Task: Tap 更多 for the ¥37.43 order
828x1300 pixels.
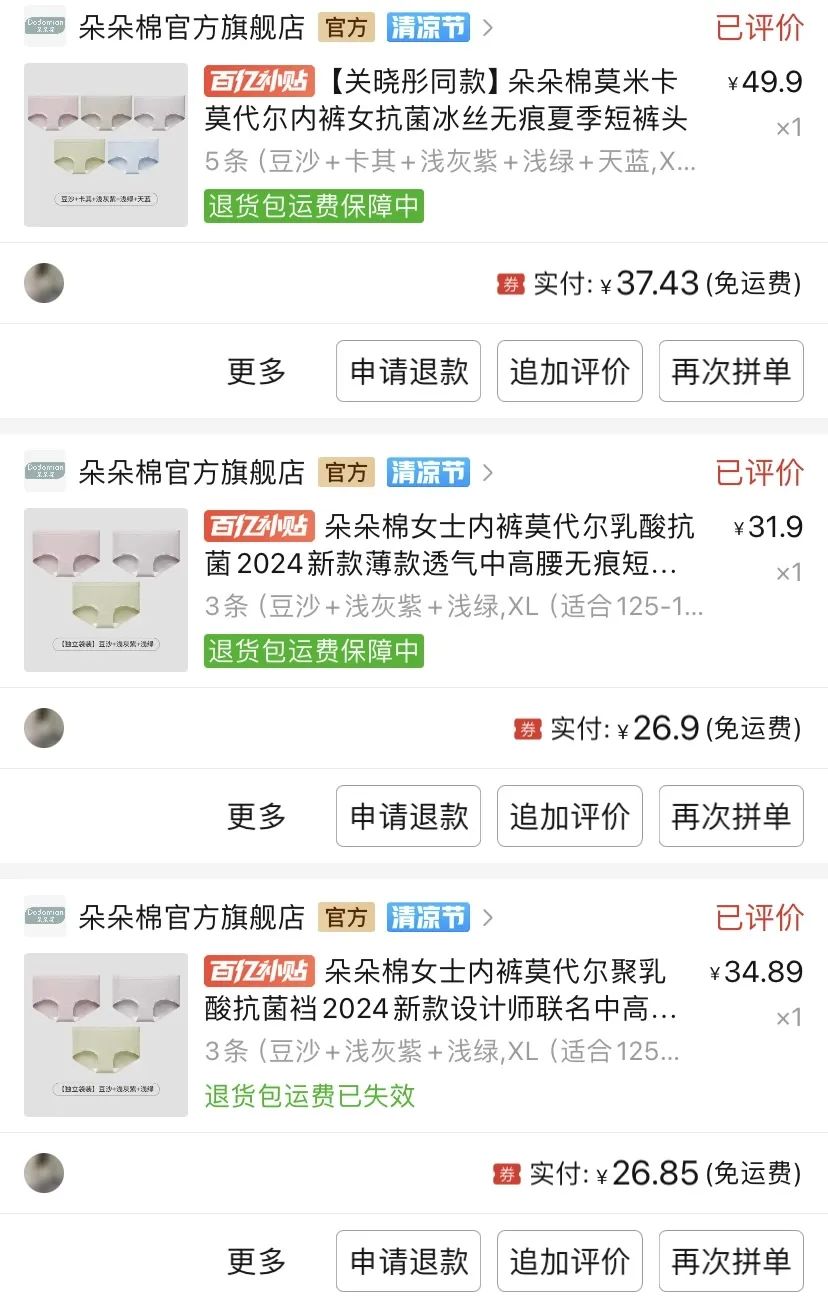Action: point(257,372)
